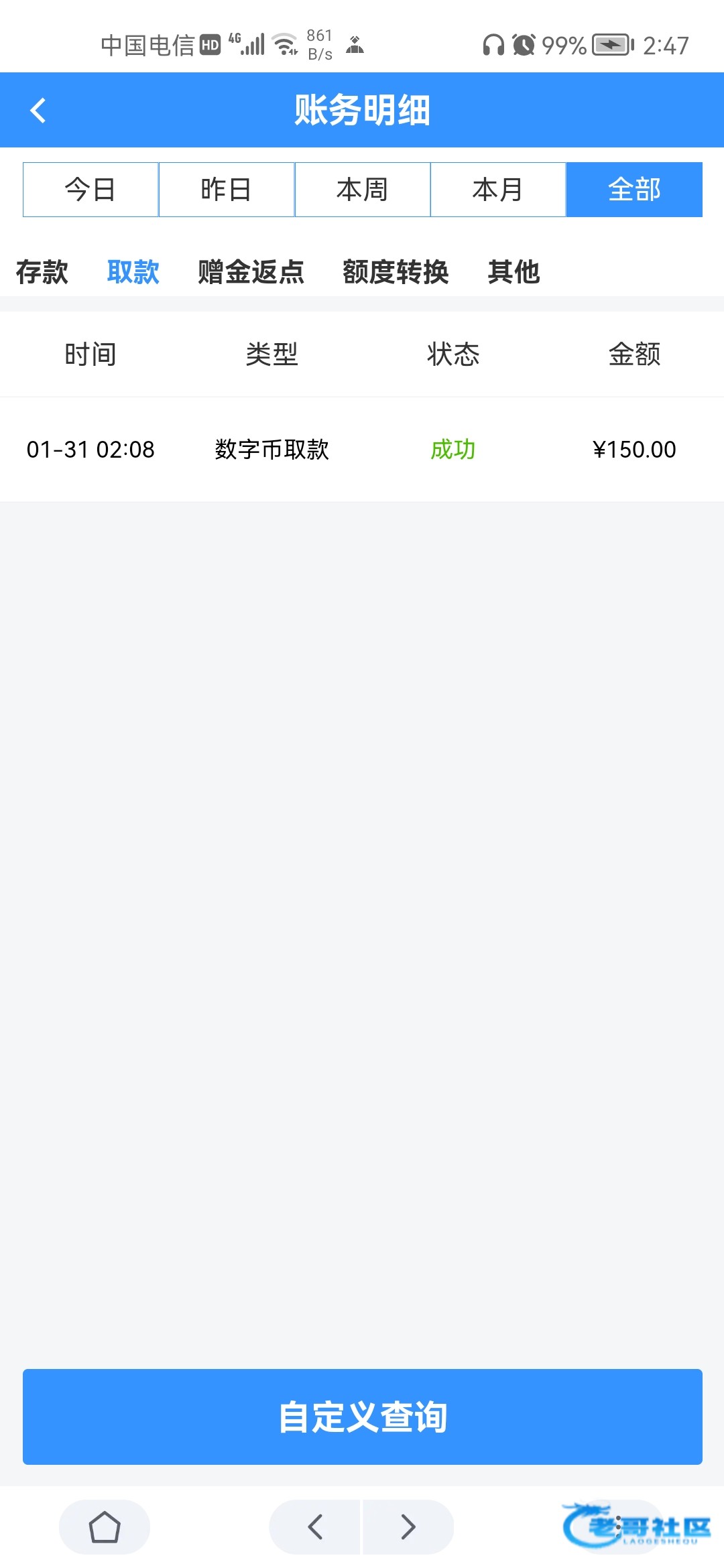Go back from the 账务明细 page
This screenshot has height=1568, width=724.
38,111
